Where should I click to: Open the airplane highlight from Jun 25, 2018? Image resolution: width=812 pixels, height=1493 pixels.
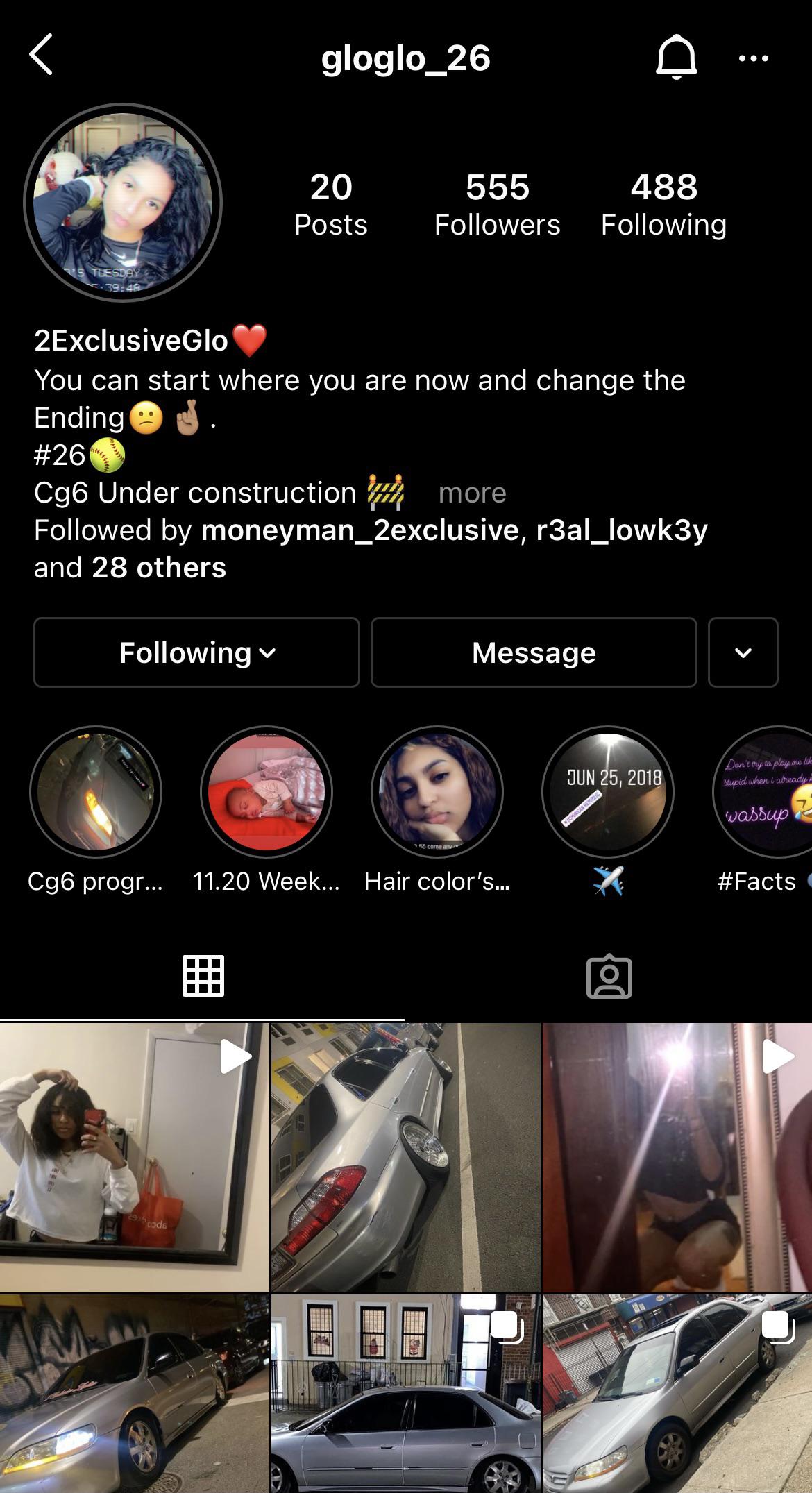pyautogui.click(x=607, y=792)
